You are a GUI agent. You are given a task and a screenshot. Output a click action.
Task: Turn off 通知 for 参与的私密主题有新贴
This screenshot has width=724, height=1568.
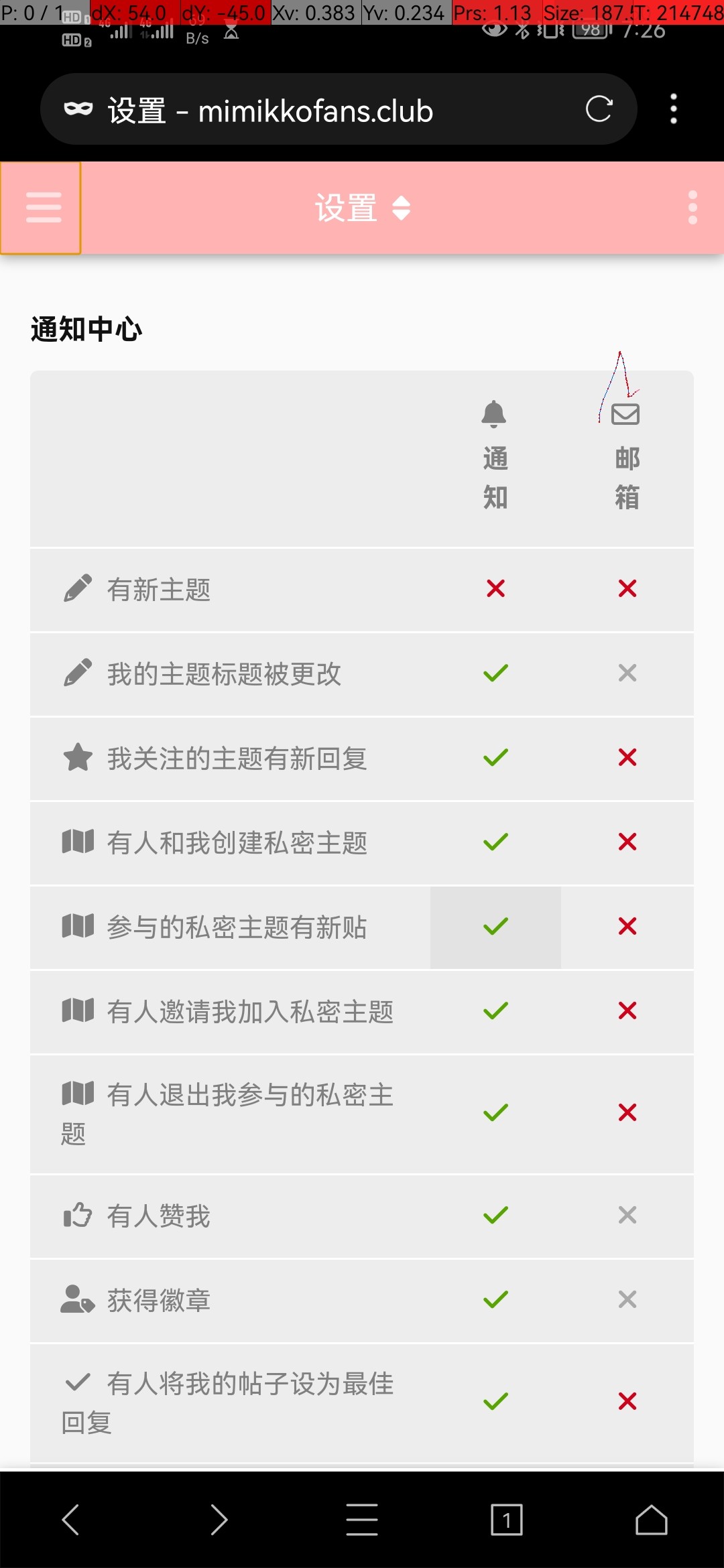coord(495,926)
